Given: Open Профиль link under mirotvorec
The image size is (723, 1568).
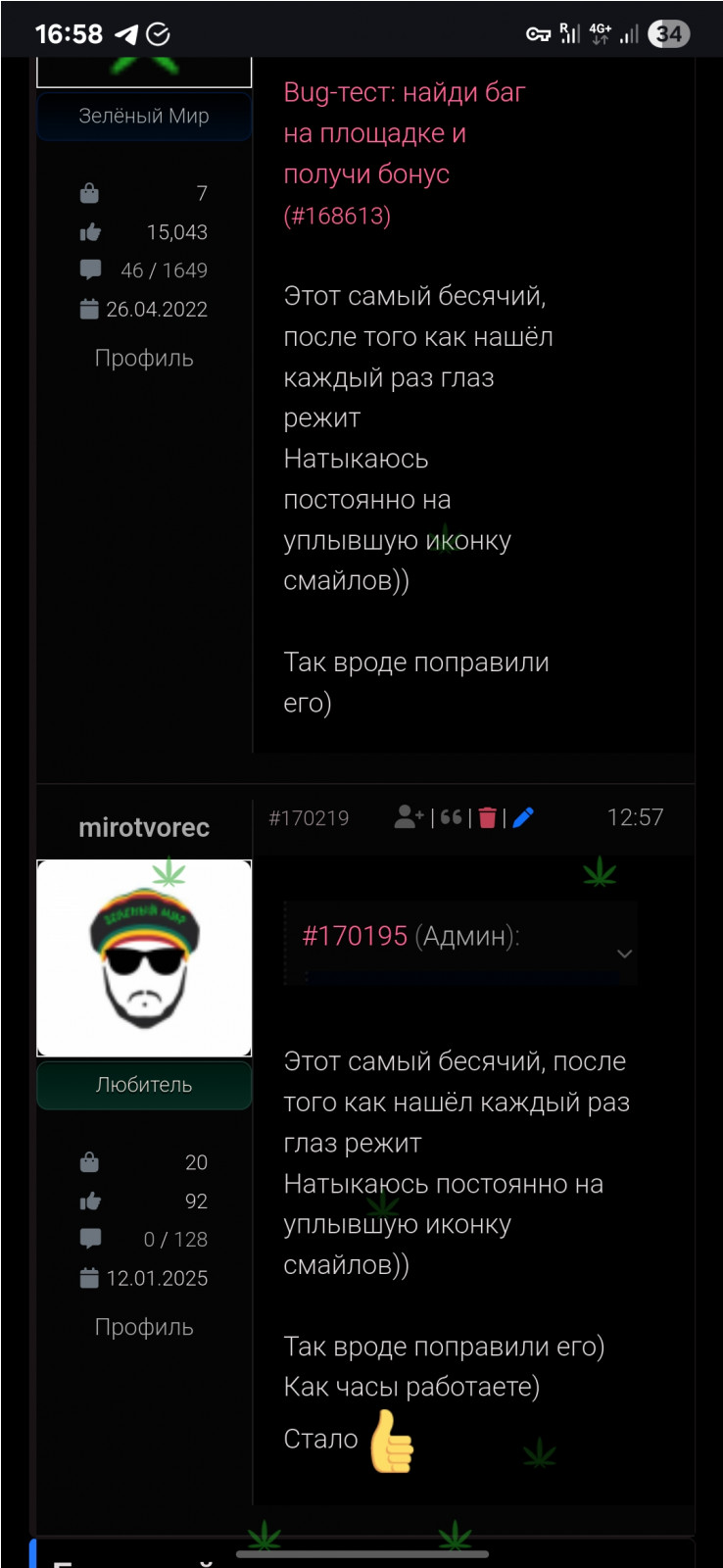Looking at the screenshot, I should pyautogui.click(x=144, y=1328).
